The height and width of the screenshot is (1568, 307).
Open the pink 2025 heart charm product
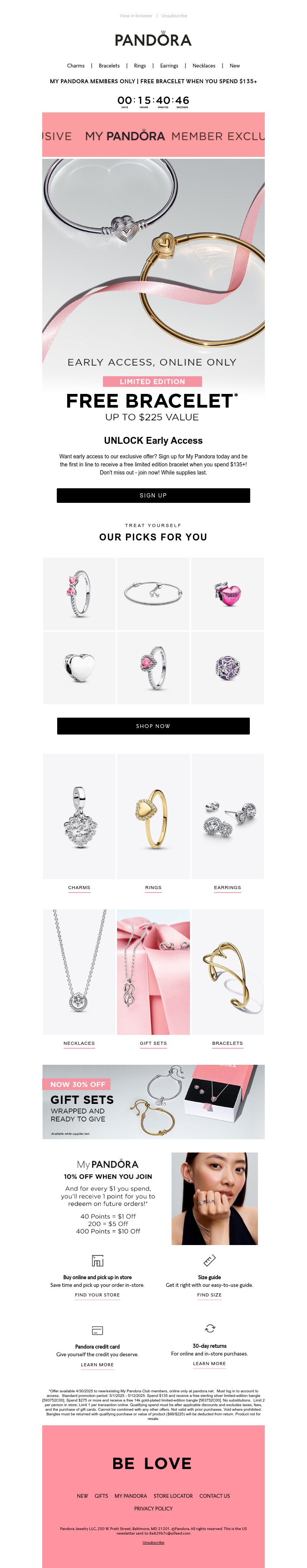click(x=227, y=593)
